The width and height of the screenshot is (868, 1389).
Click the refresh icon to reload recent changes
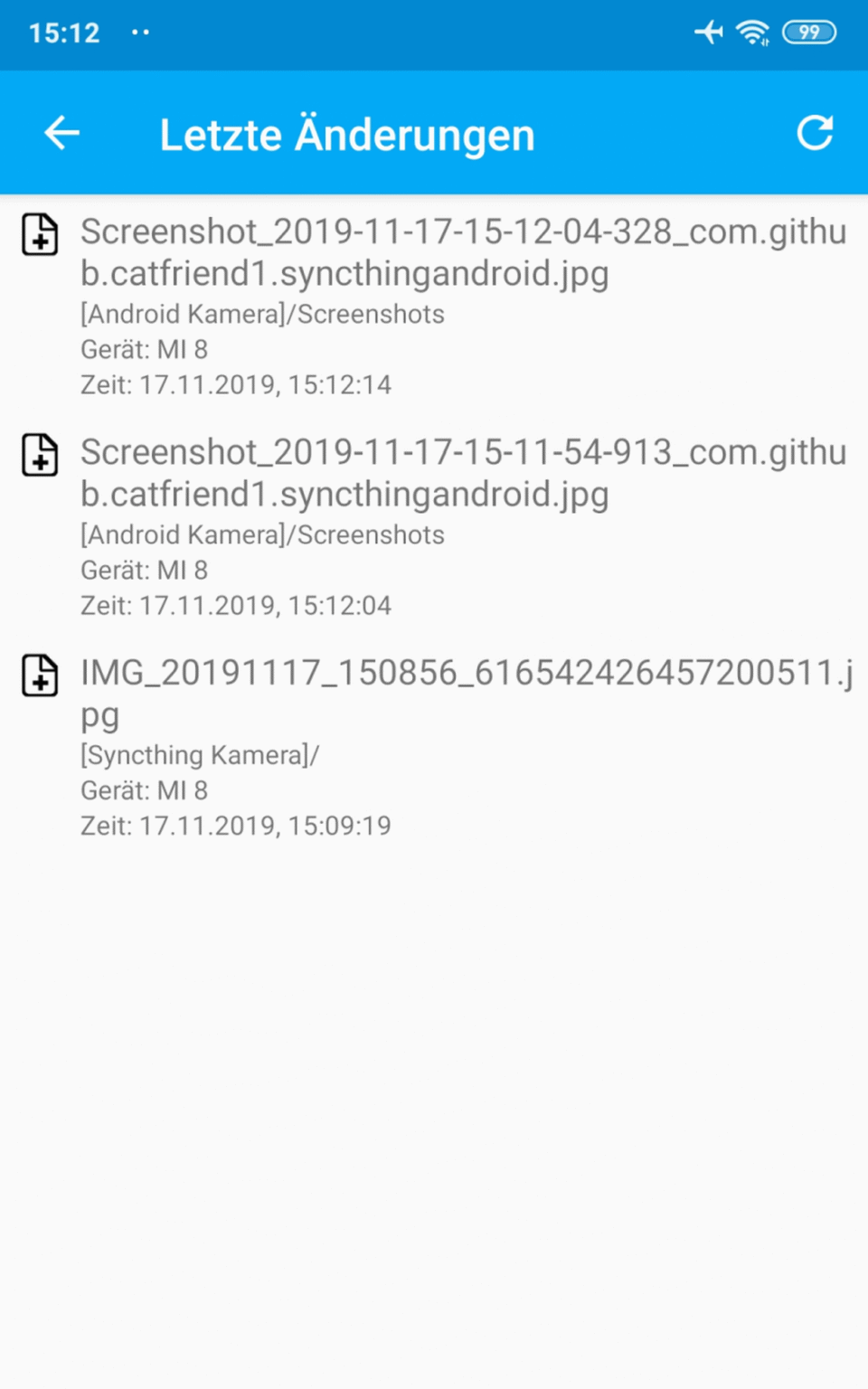point(815,132)
